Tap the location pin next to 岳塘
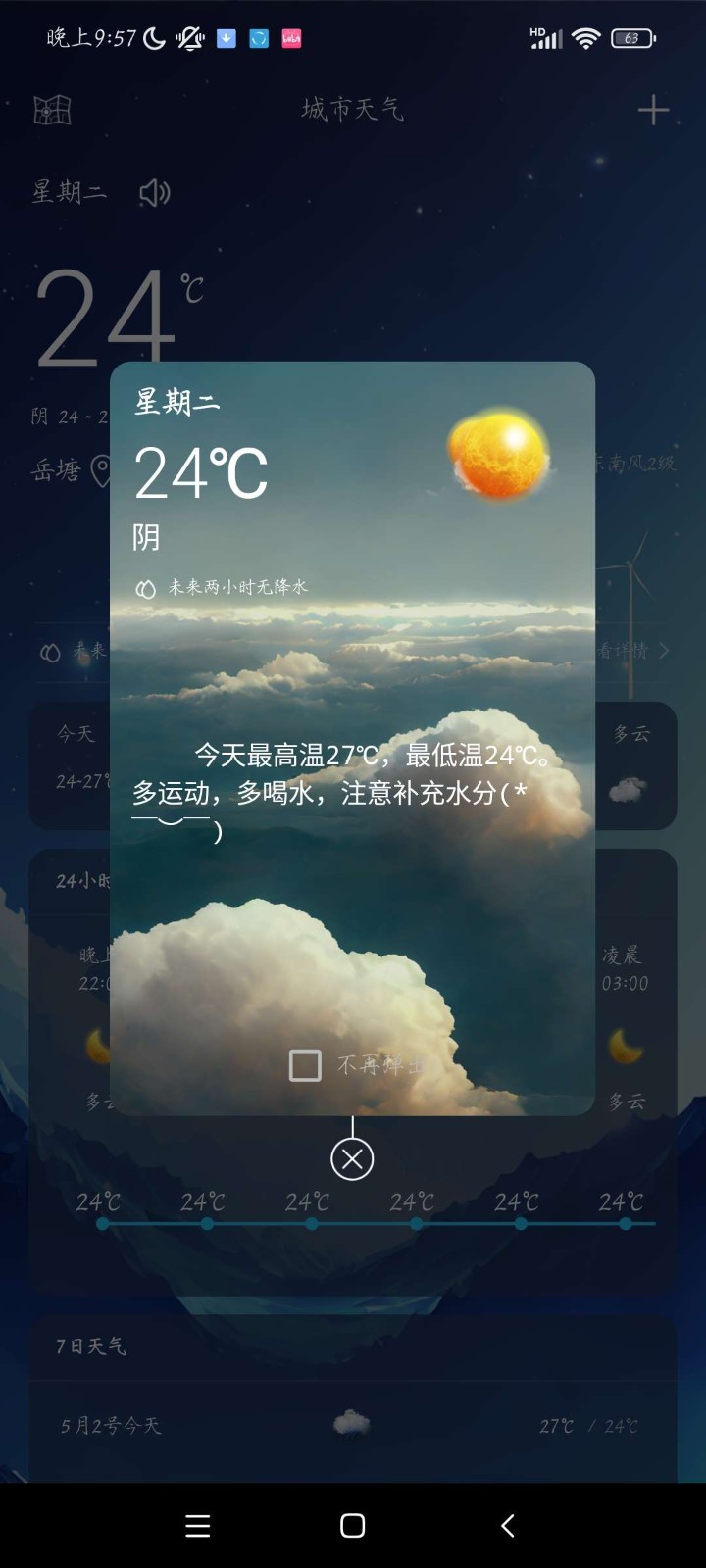706x1568 pixels. [98, 470]
